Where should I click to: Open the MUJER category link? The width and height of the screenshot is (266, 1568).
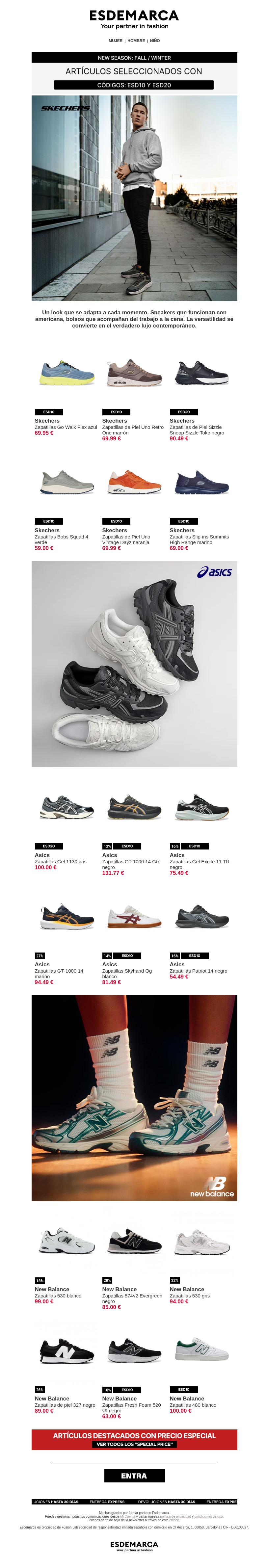(x=115, y=41)
